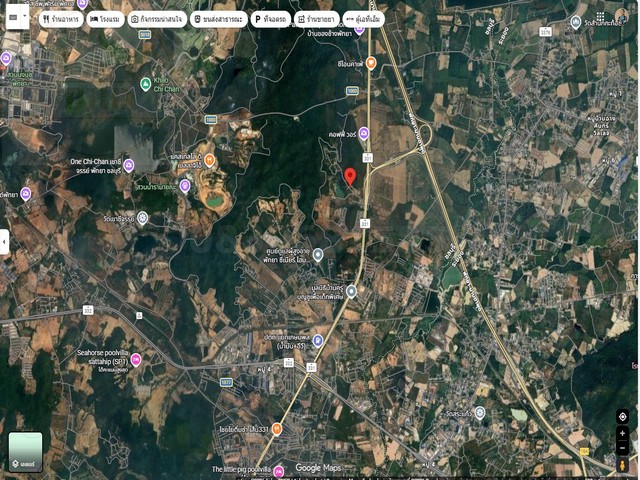This screenshot has width=640, height=480.
Task: Select the ร้านอาหาร (restaurants) chip
Action: click(x=61, y=18)
